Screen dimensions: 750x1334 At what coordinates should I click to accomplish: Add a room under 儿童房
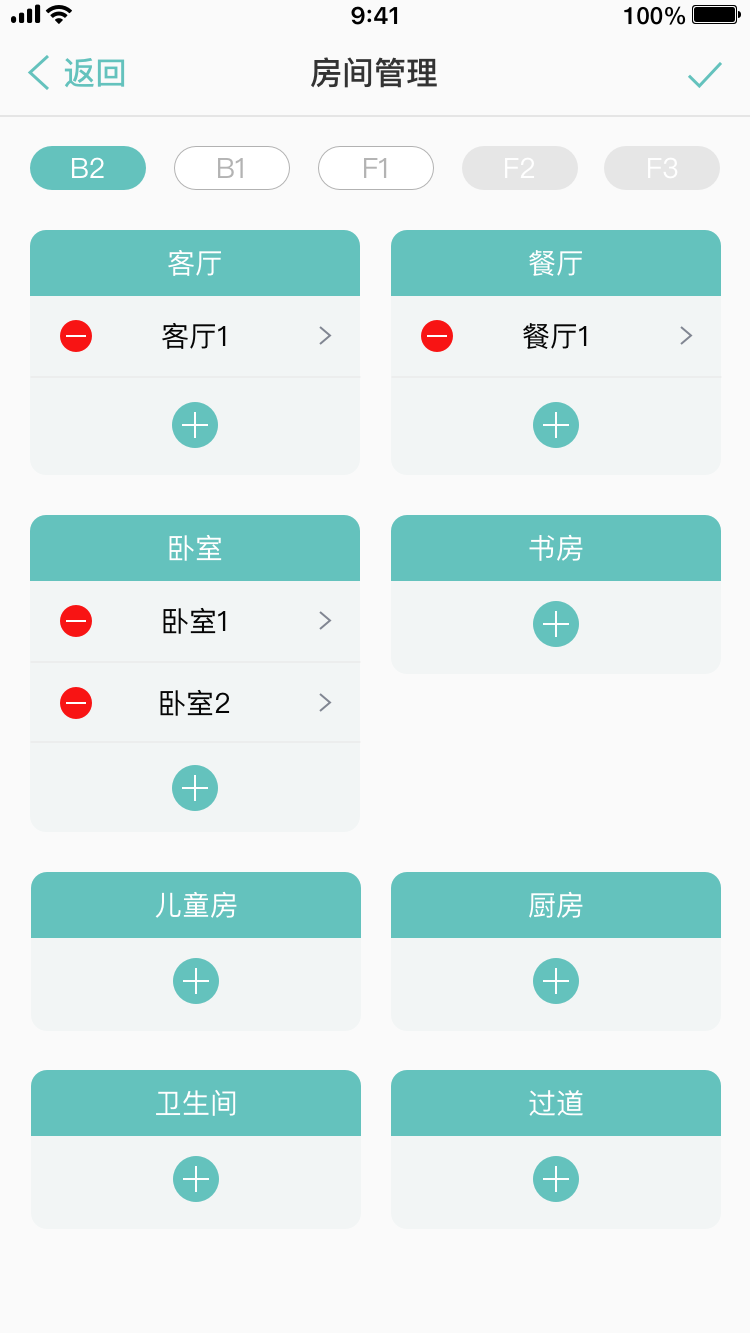196,981
